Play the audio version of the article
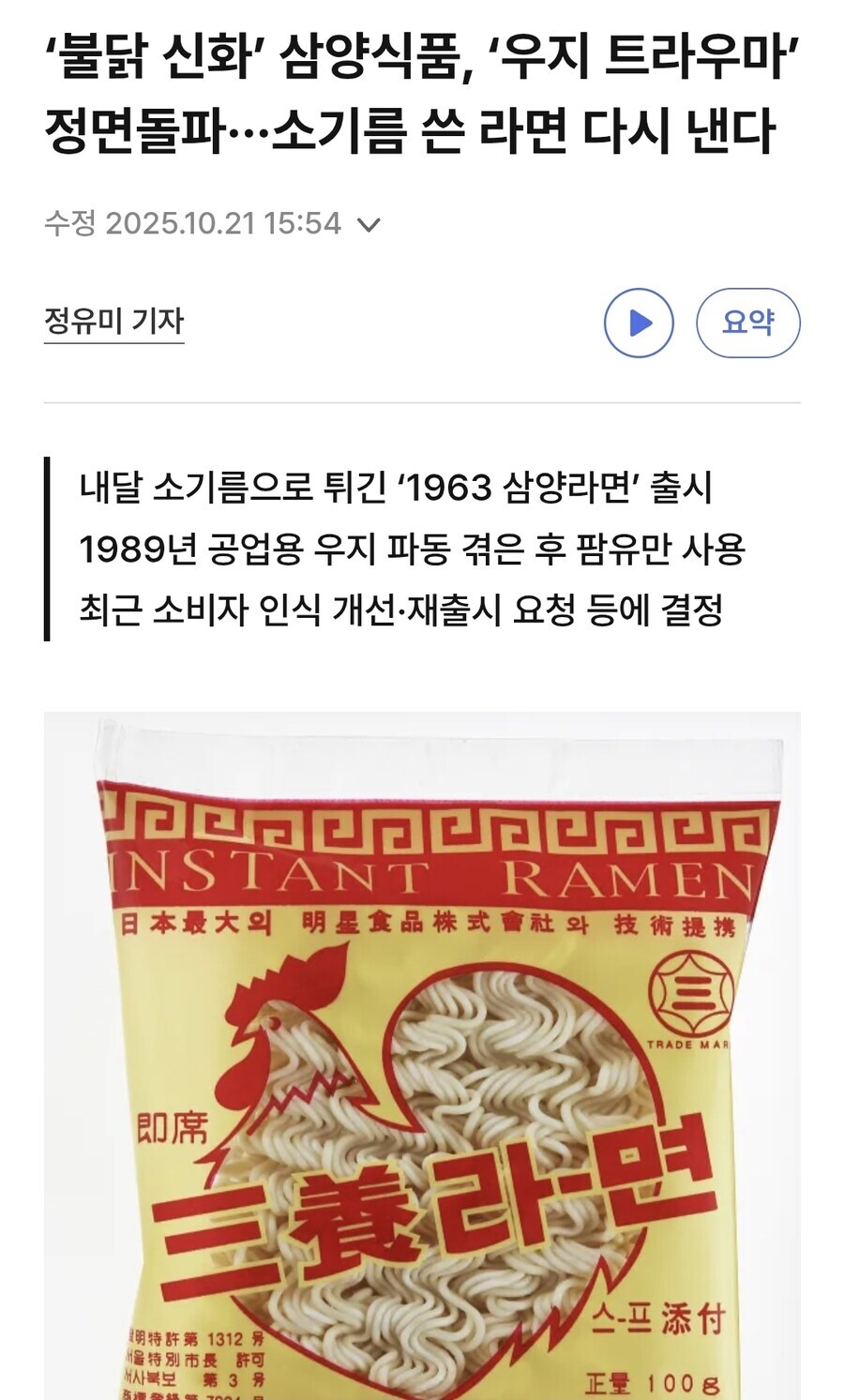844x1400 pixels. click(x=639, y=324)
